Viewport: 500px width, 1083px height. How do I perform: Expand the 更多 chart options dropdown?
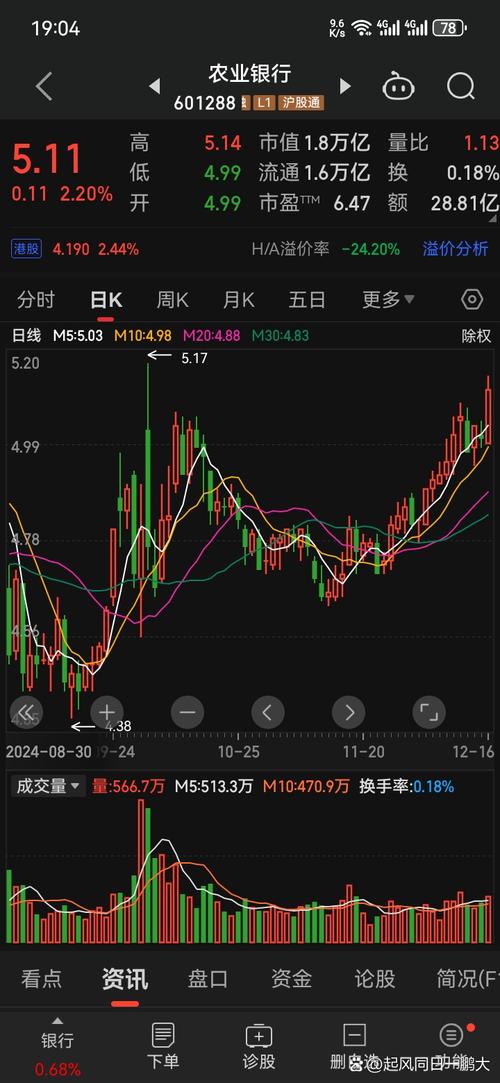coord(388,300)
